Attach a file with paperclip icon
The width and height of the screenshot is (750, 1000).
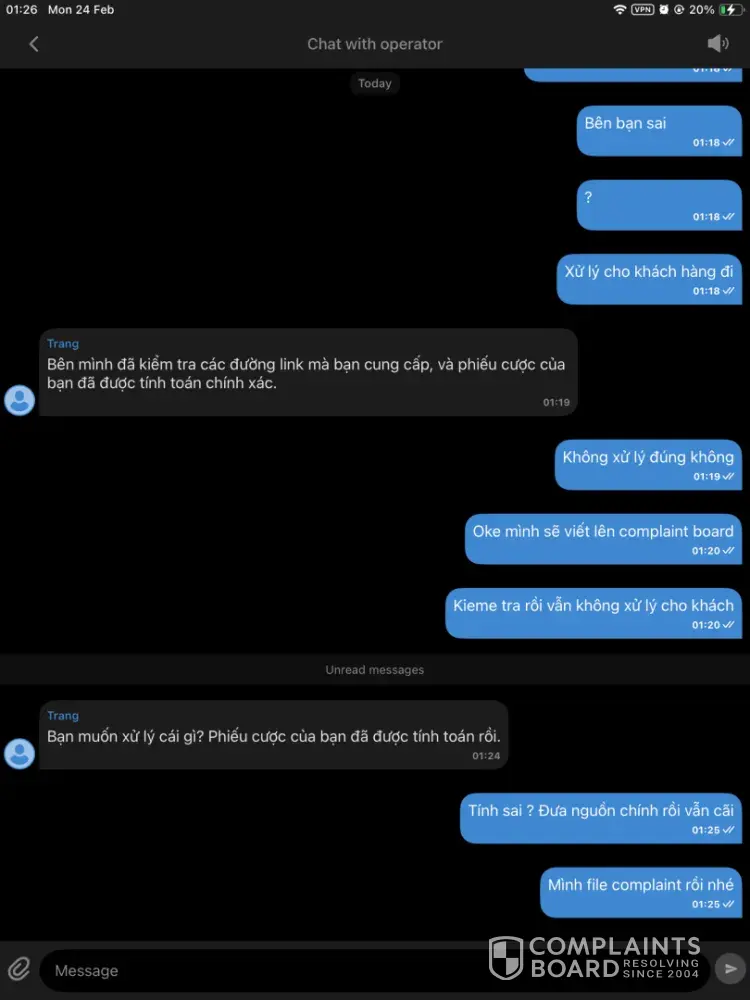coord(19,969)
